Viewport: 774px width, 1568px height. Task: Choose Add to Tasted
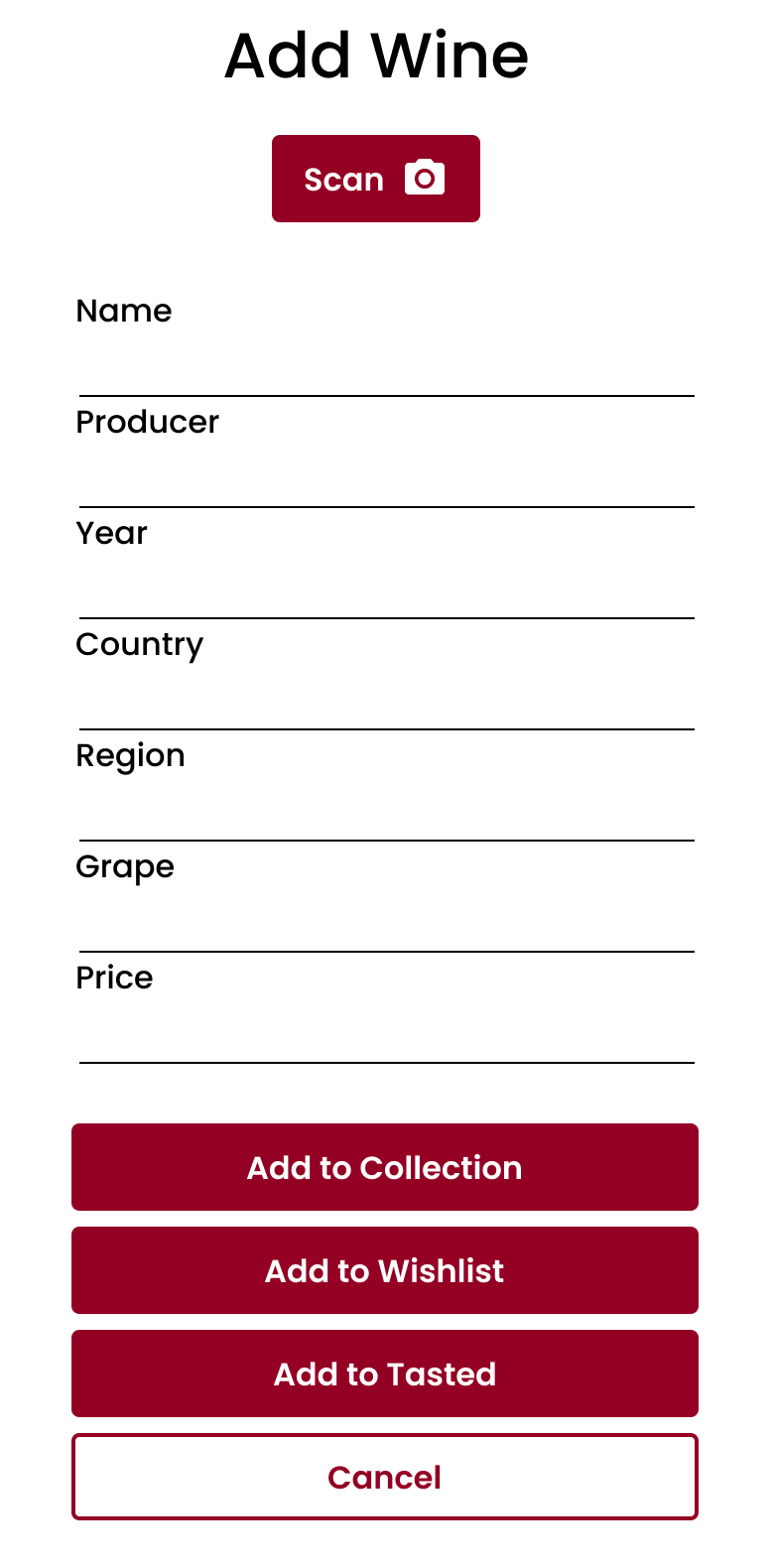click(385, 1373)
